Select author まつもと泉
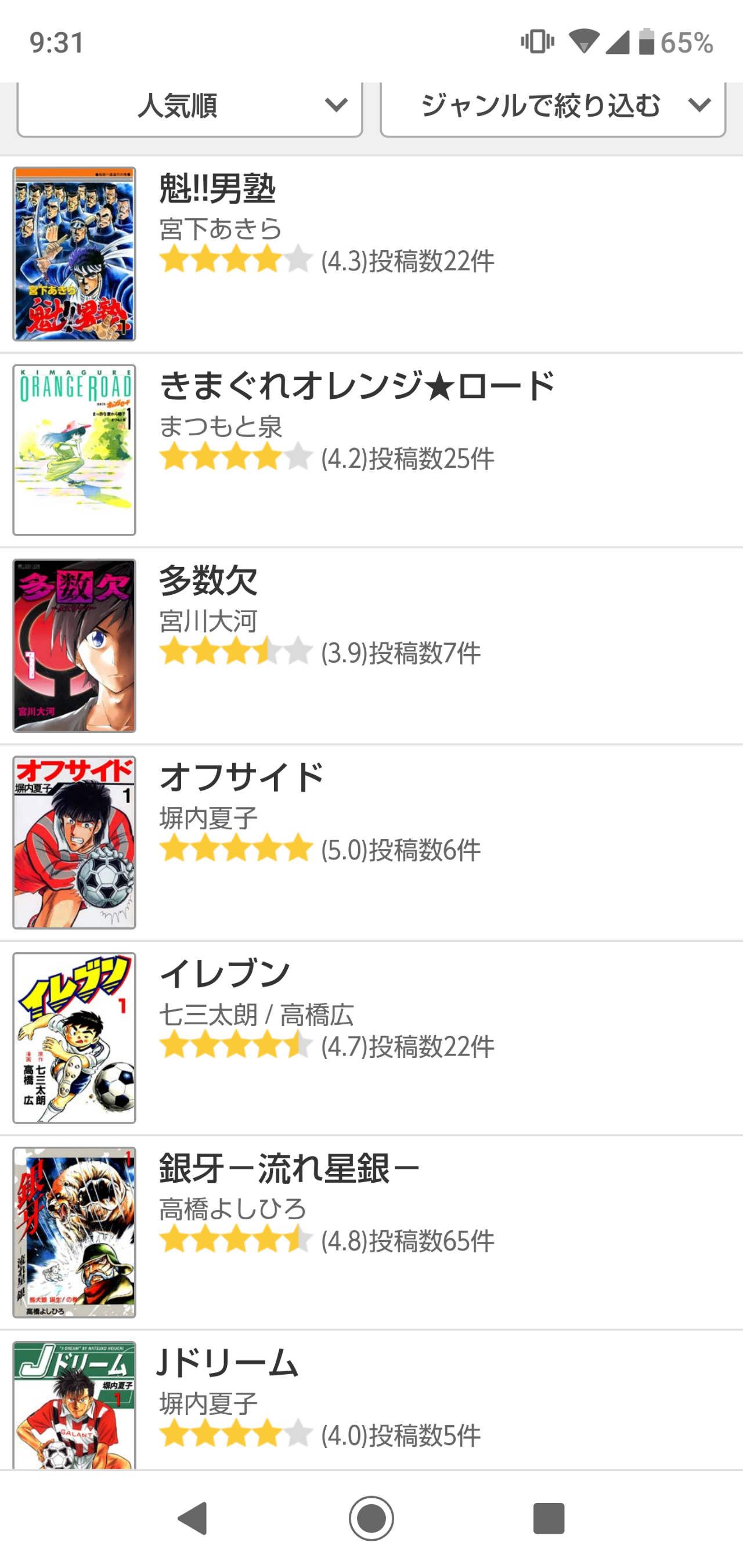This screenshot has width=743, height=1568. pos(222,427)
